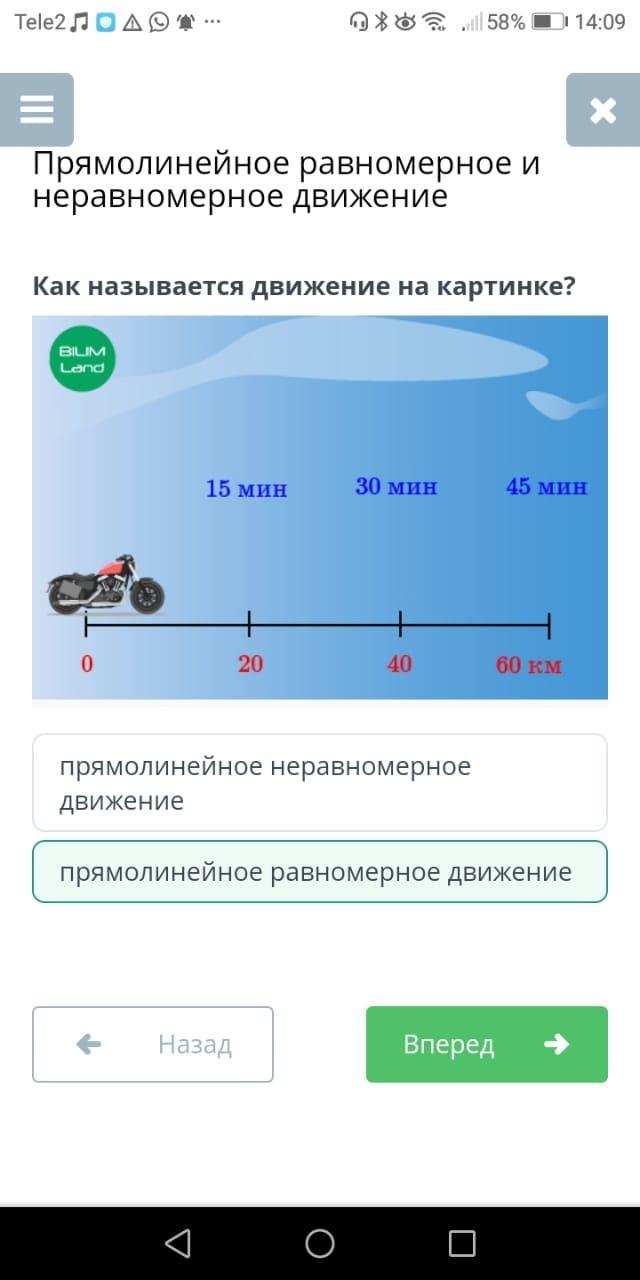Go to the home screen
Image resolution: width=640 pixels, height=1280 pixels.
click(x=320, y=1243)
